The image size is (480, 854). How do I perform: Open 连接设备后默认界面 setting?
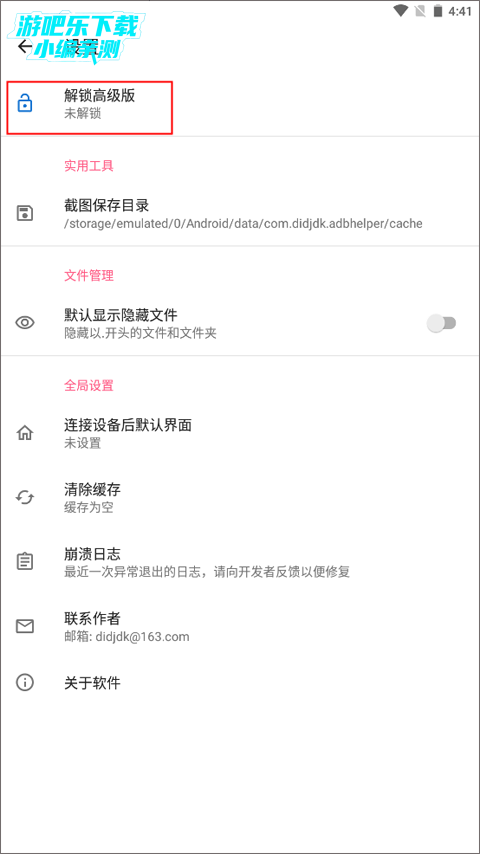240,433
